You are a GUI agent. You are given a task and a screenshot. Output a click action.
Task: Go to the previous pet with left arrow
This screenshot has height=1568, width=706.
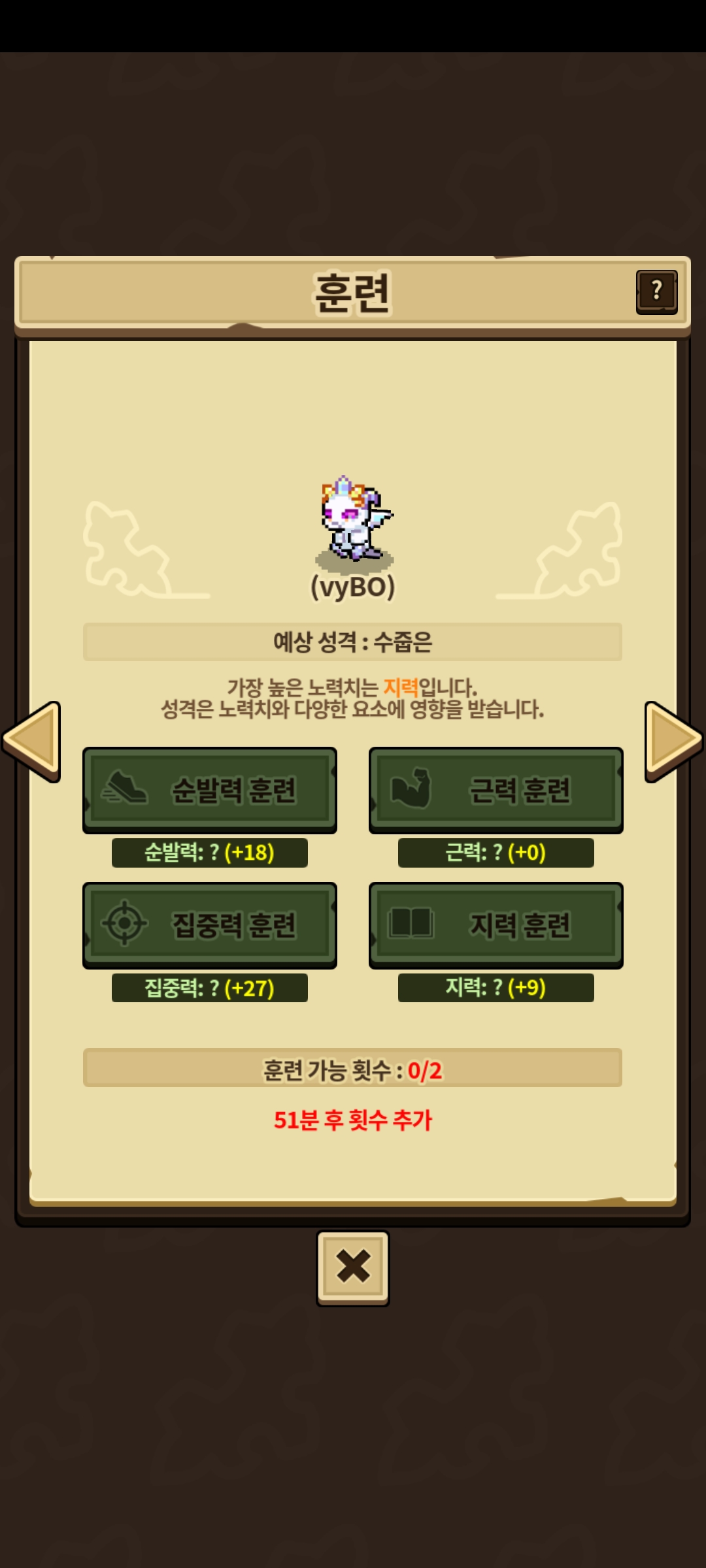pos(33,741)
